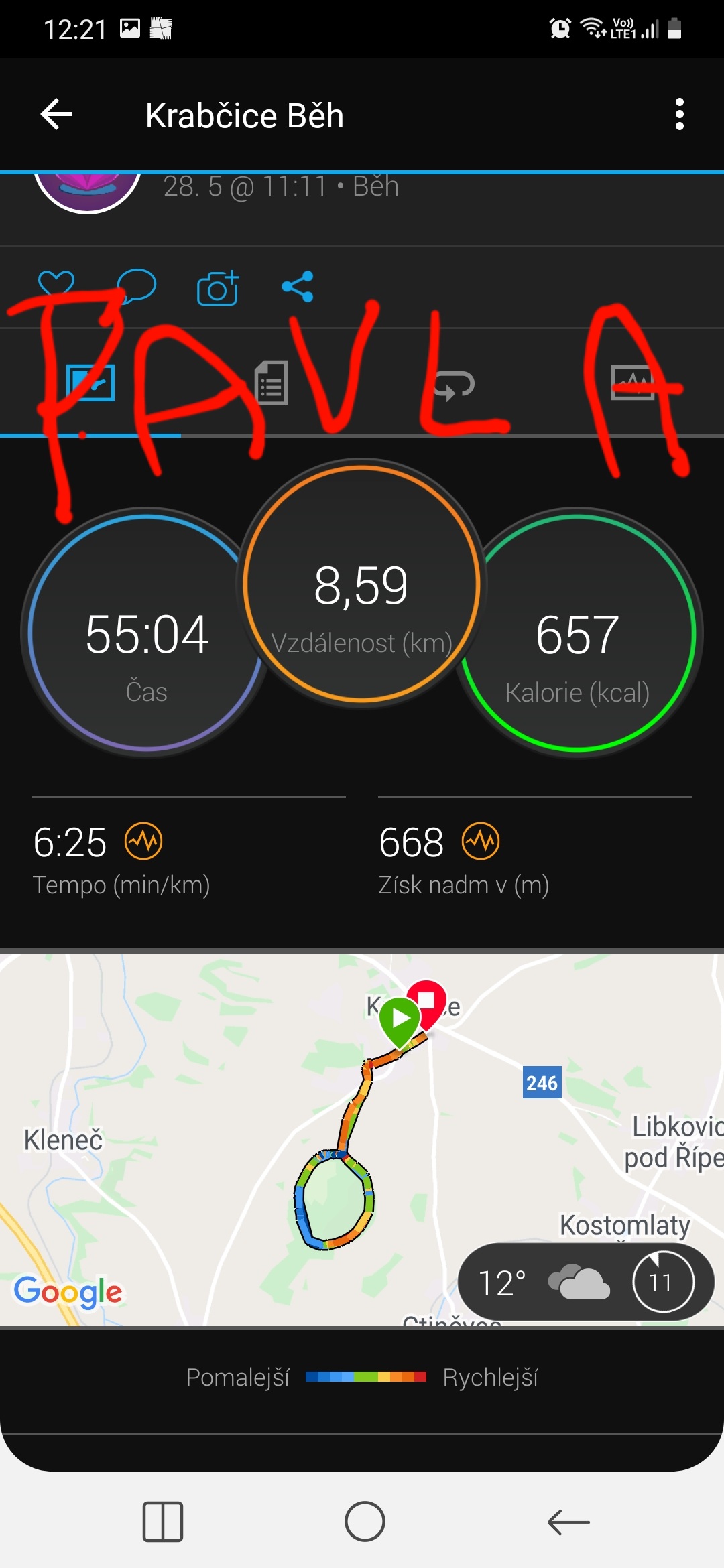Switch to the stats list tab

271,383
